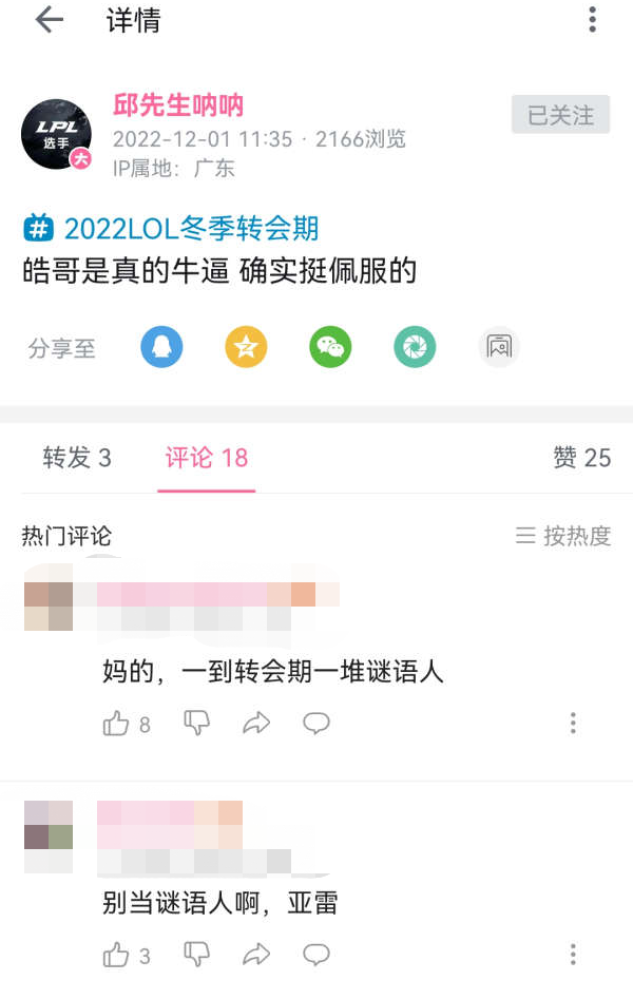
Task: Change comment sorting via 按热度
Action: coord(563,536)
